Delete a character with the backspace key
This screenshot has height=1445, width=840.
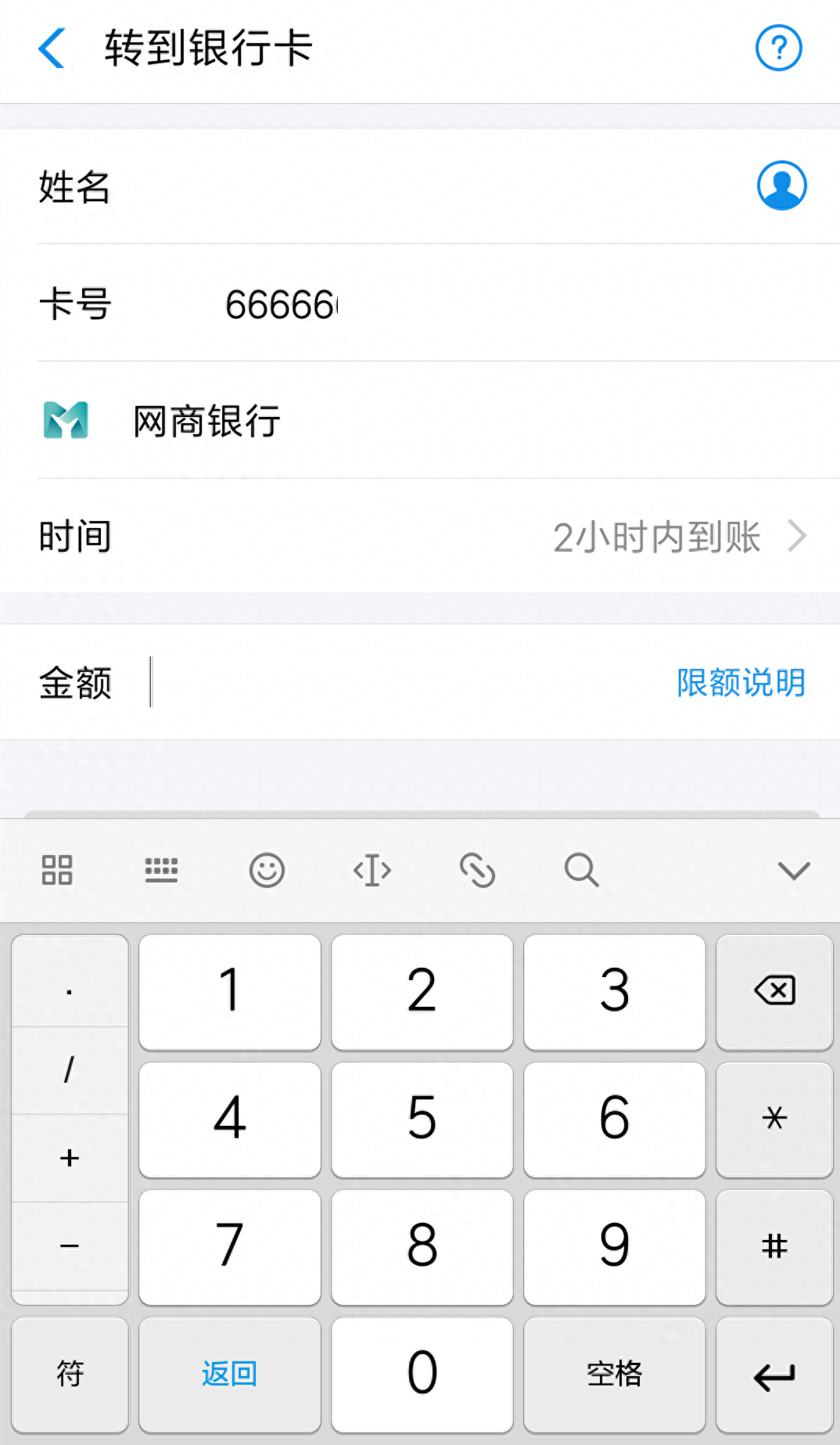click(x=774, y=992)
